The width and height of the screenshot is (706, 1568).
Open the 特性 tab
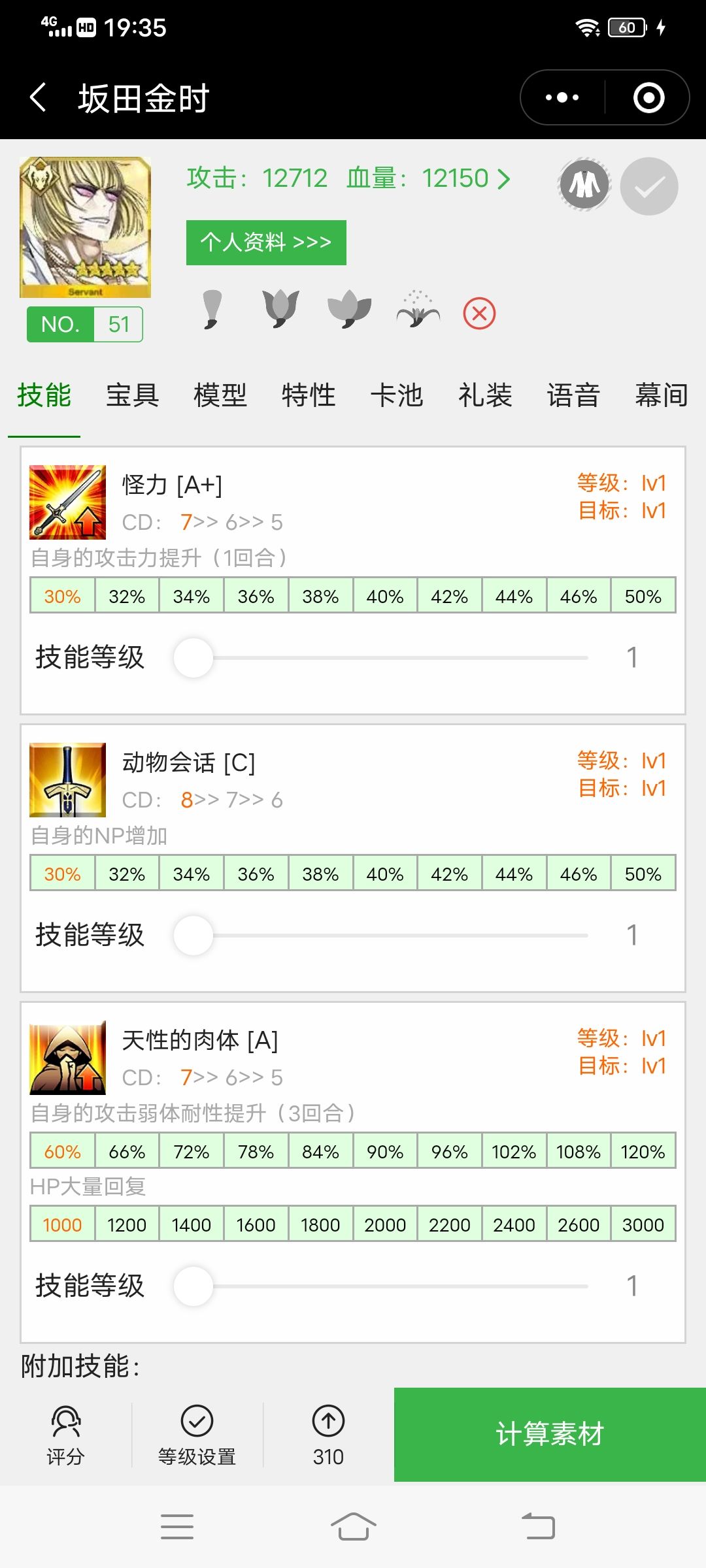coord(309,395)
